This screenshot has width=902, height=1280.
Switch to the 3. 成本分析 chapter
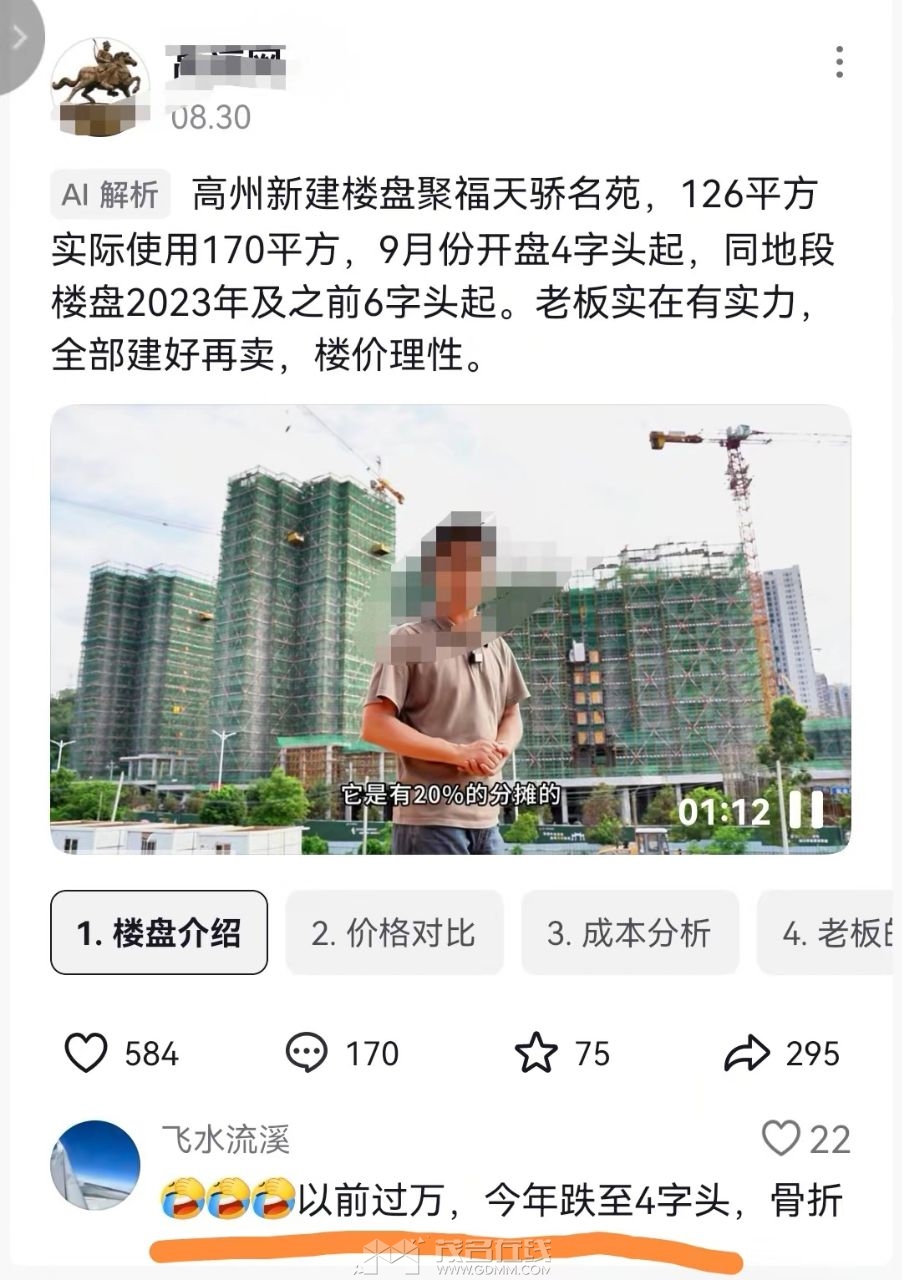[629, 933]
